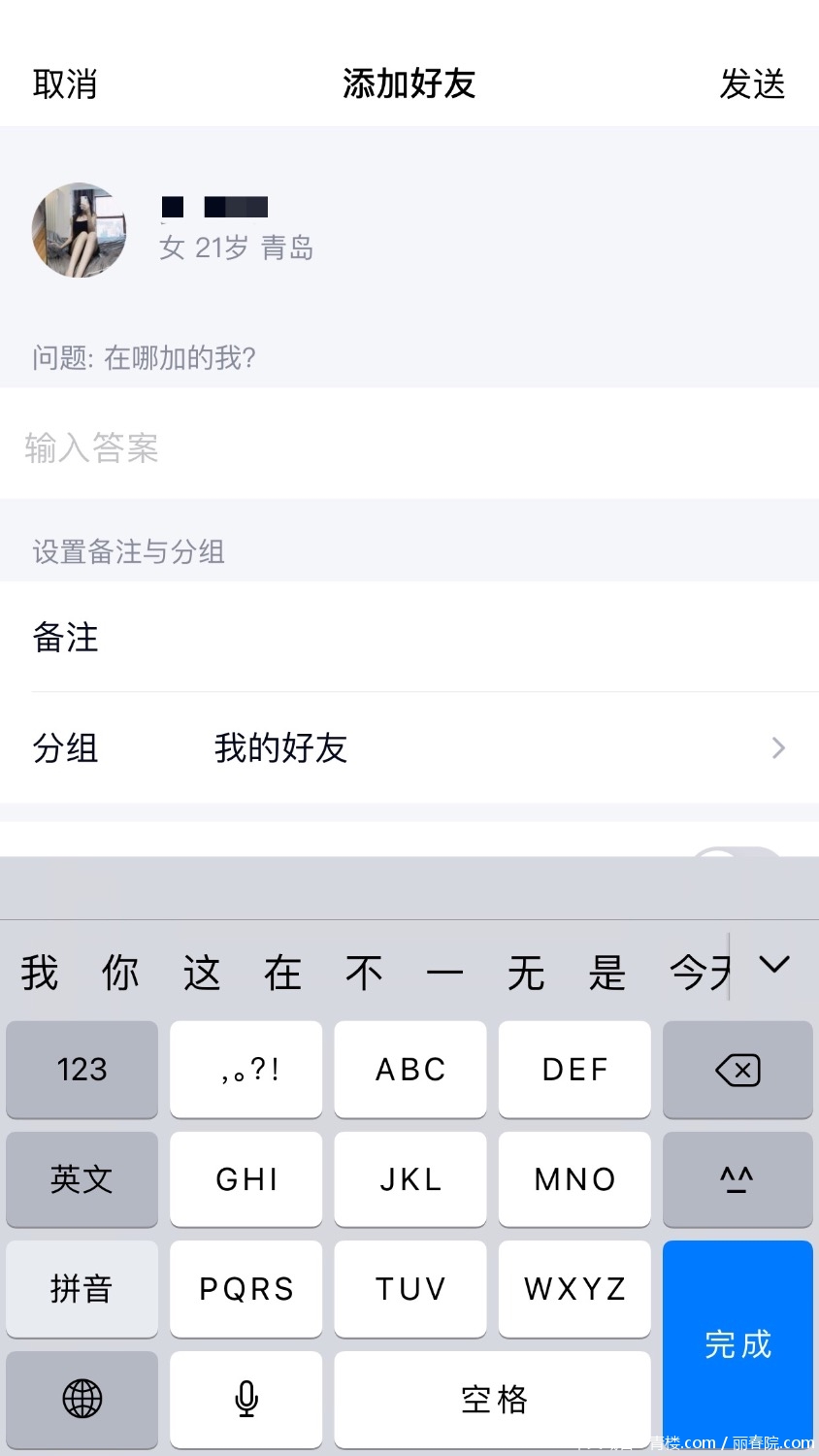This screenshot has width=819, height=1456.
Task: Tap the 备注 remark field
Action: (408, 638)
